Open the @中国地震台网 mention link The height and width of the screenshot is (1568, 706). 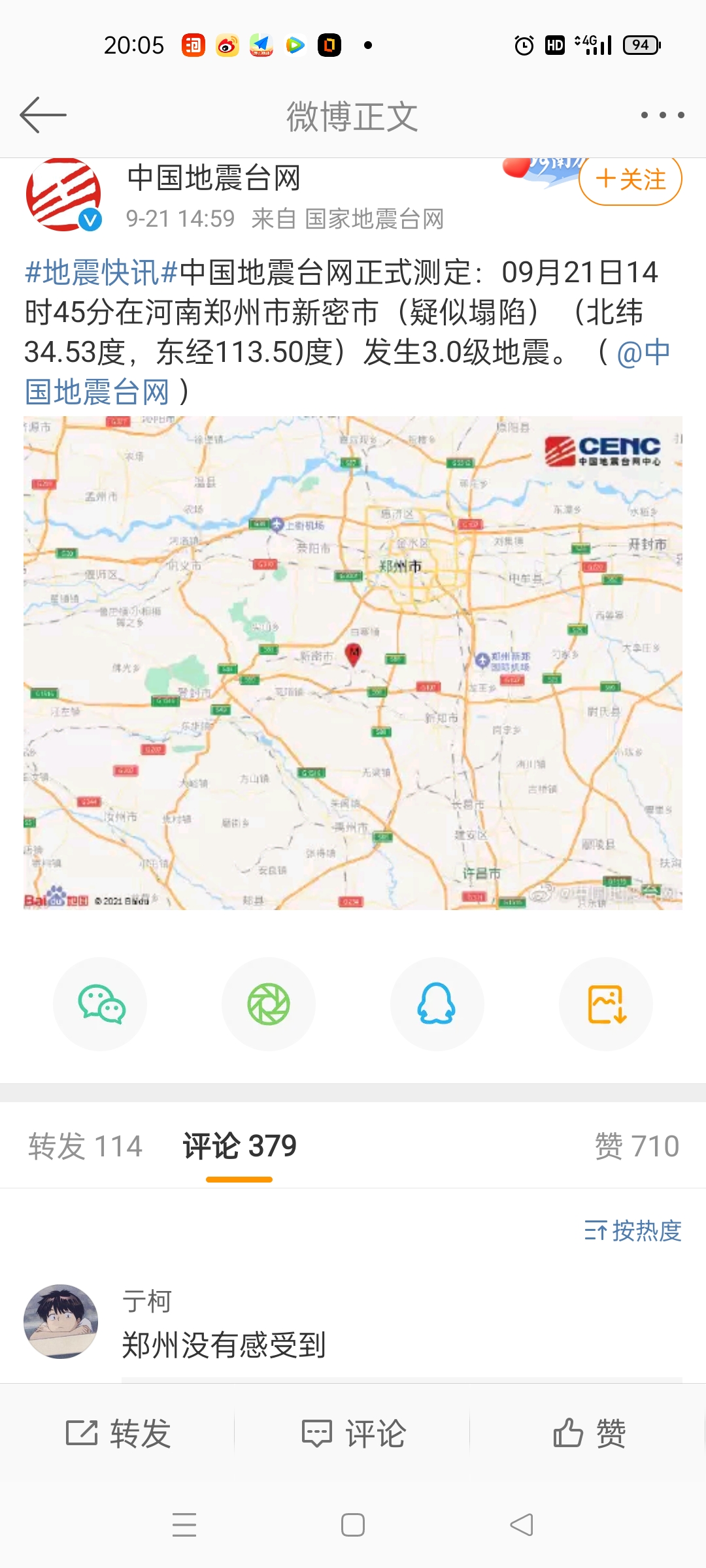(98, 391)
